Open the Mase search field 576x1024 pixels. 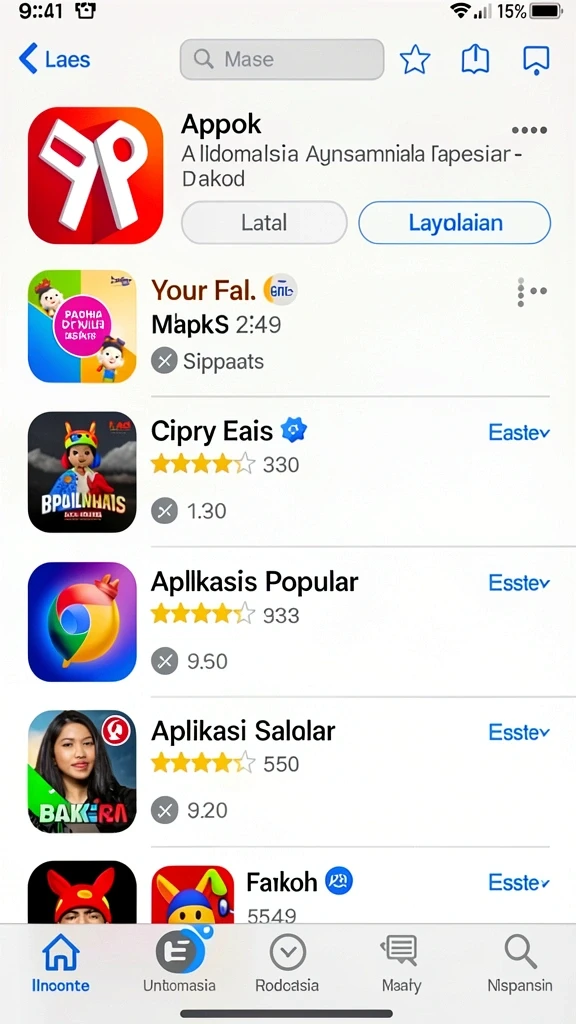pos(282,59)
